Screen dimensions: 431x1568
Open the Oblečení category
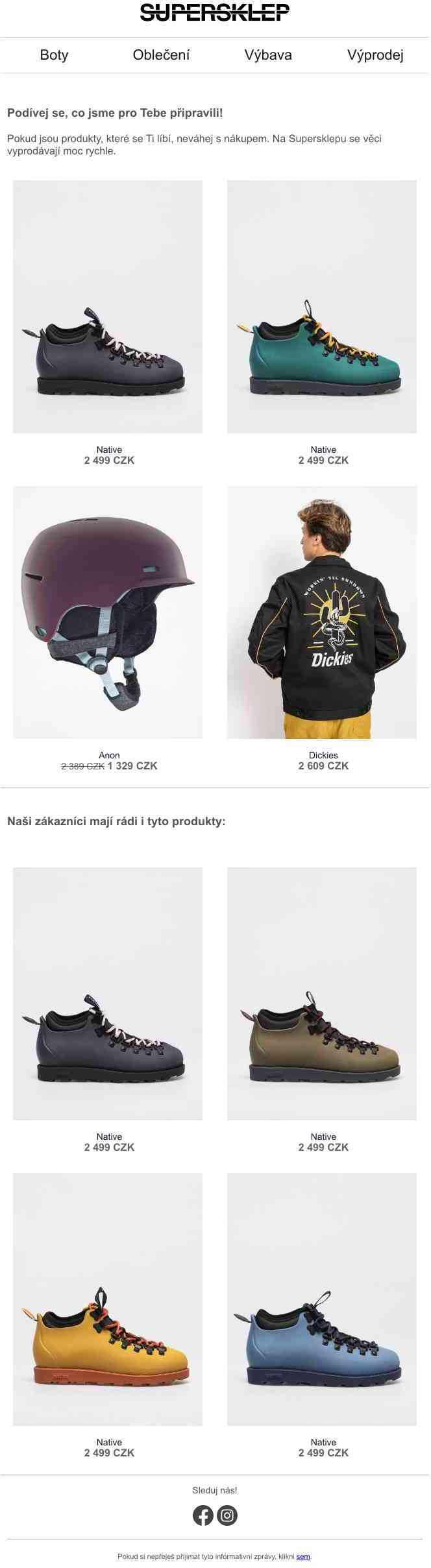point(161,55)
